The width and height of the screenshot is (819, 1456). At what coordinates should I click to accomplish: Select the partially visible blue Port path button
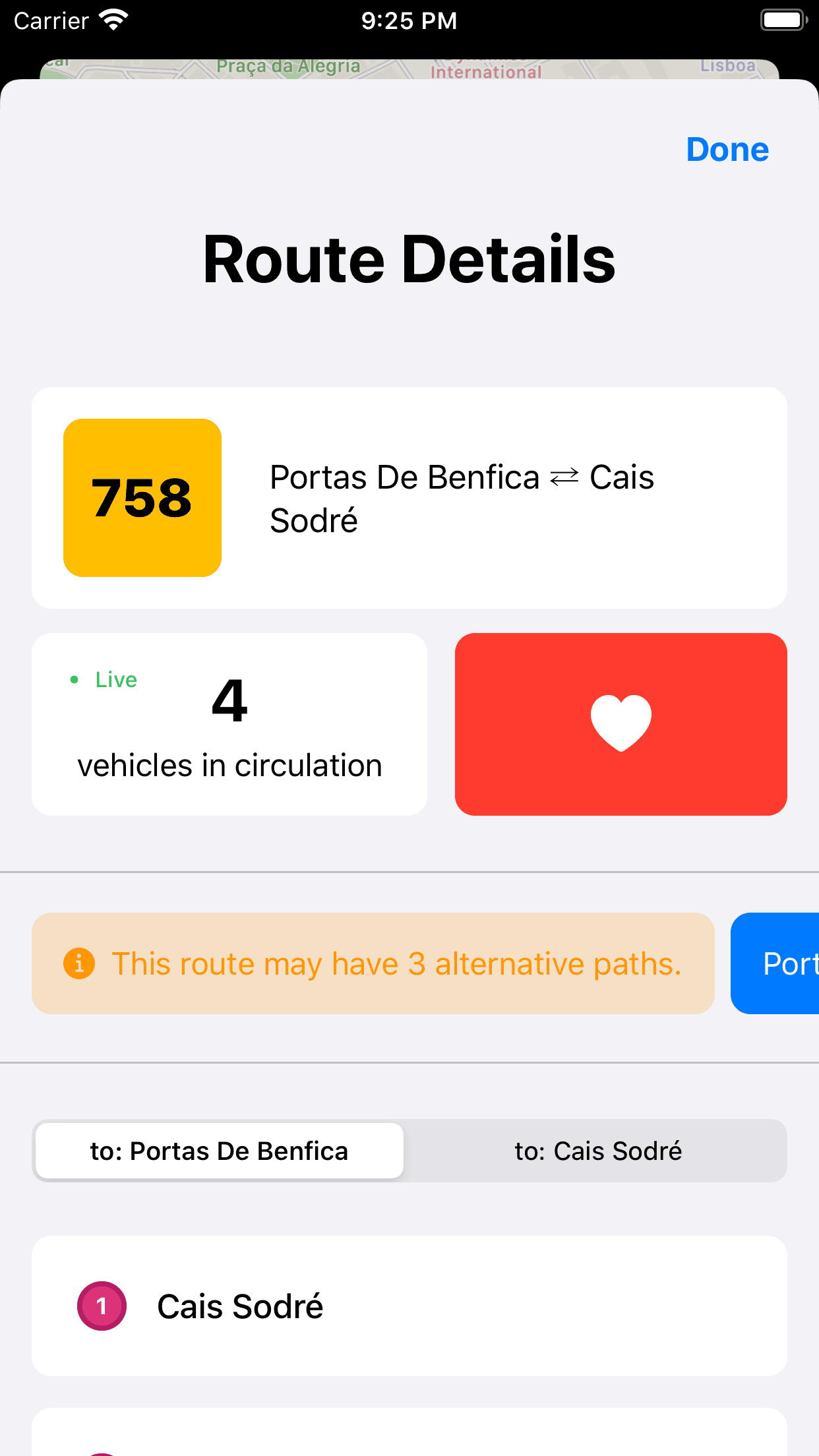pyautogui.click(x=775, y=963)
